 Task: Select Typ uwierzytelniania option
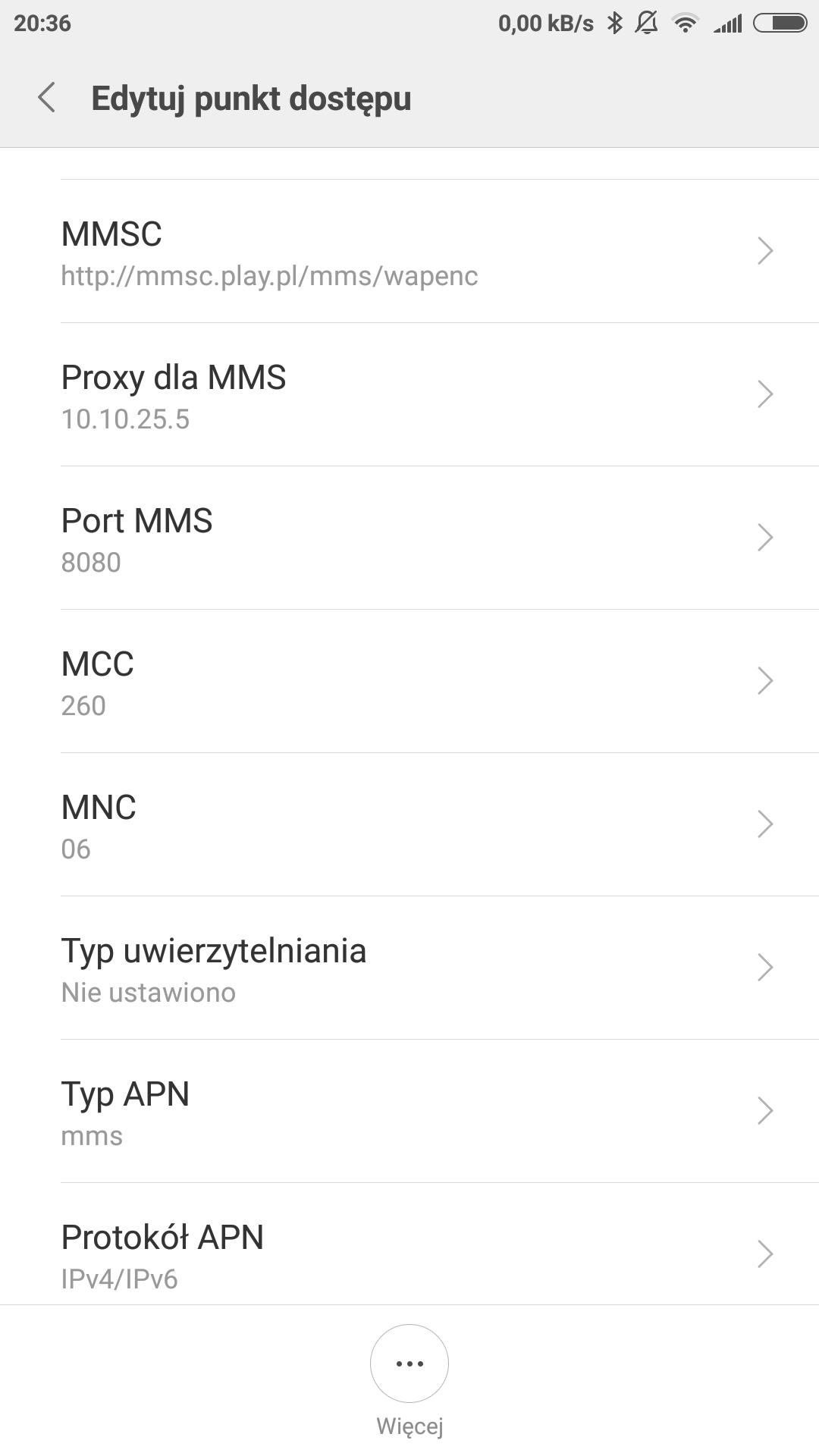click(x=409, y=968)
